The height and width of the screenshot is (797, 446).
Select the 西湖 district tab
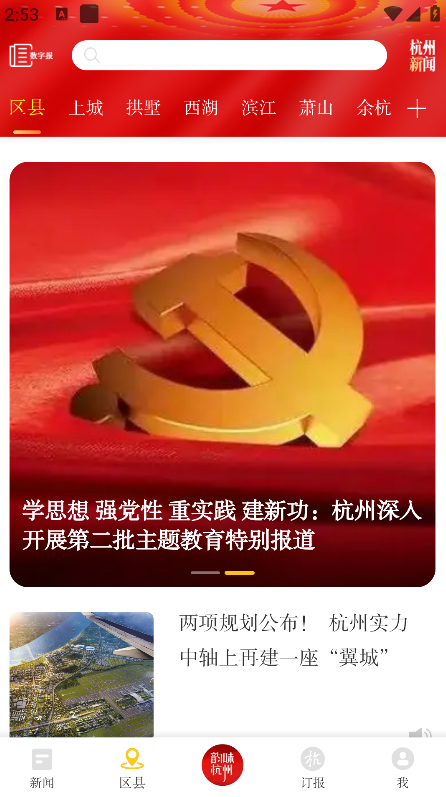[x=201, y=108]
